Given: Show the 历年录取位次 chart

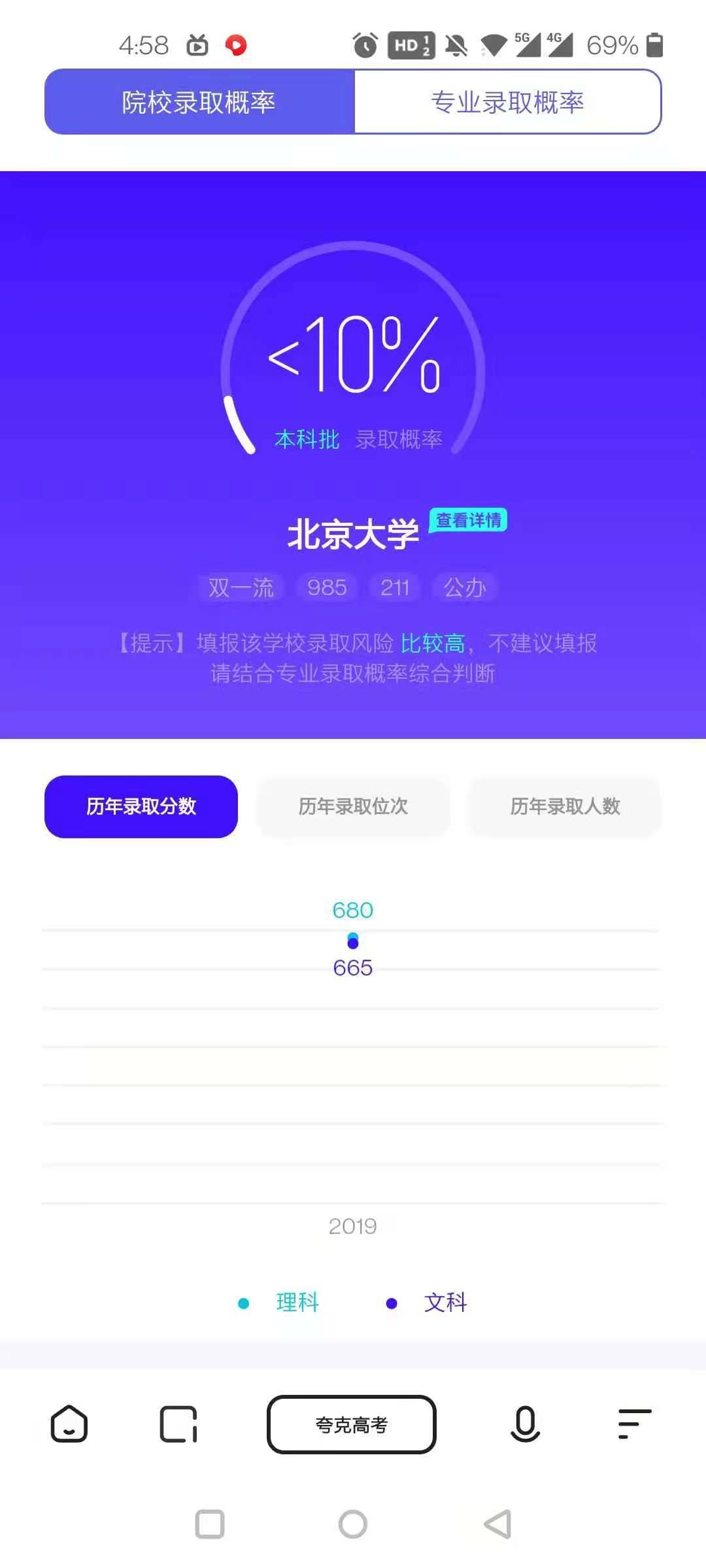Looking at the screenshot, I should 353,806.
